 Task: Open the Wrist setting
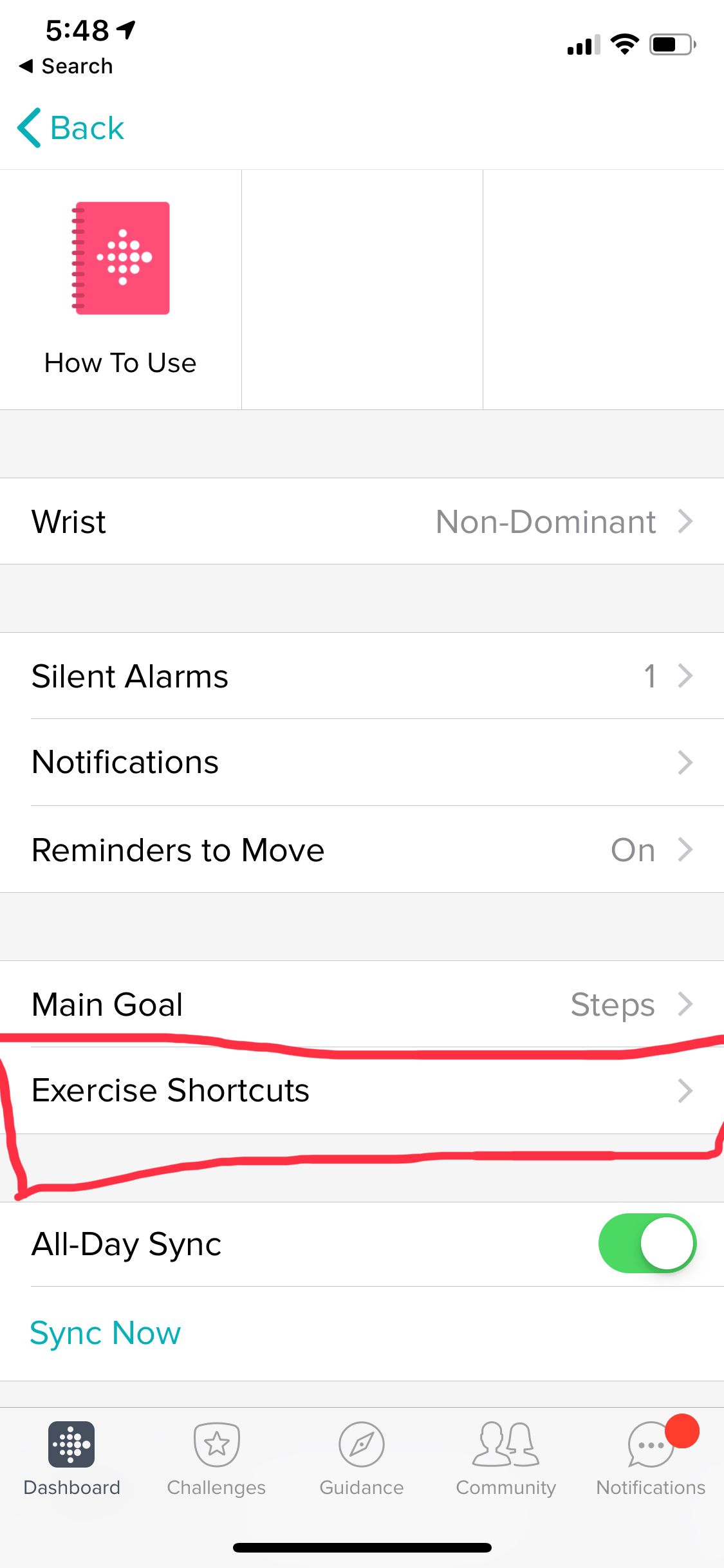pos(362,521)
